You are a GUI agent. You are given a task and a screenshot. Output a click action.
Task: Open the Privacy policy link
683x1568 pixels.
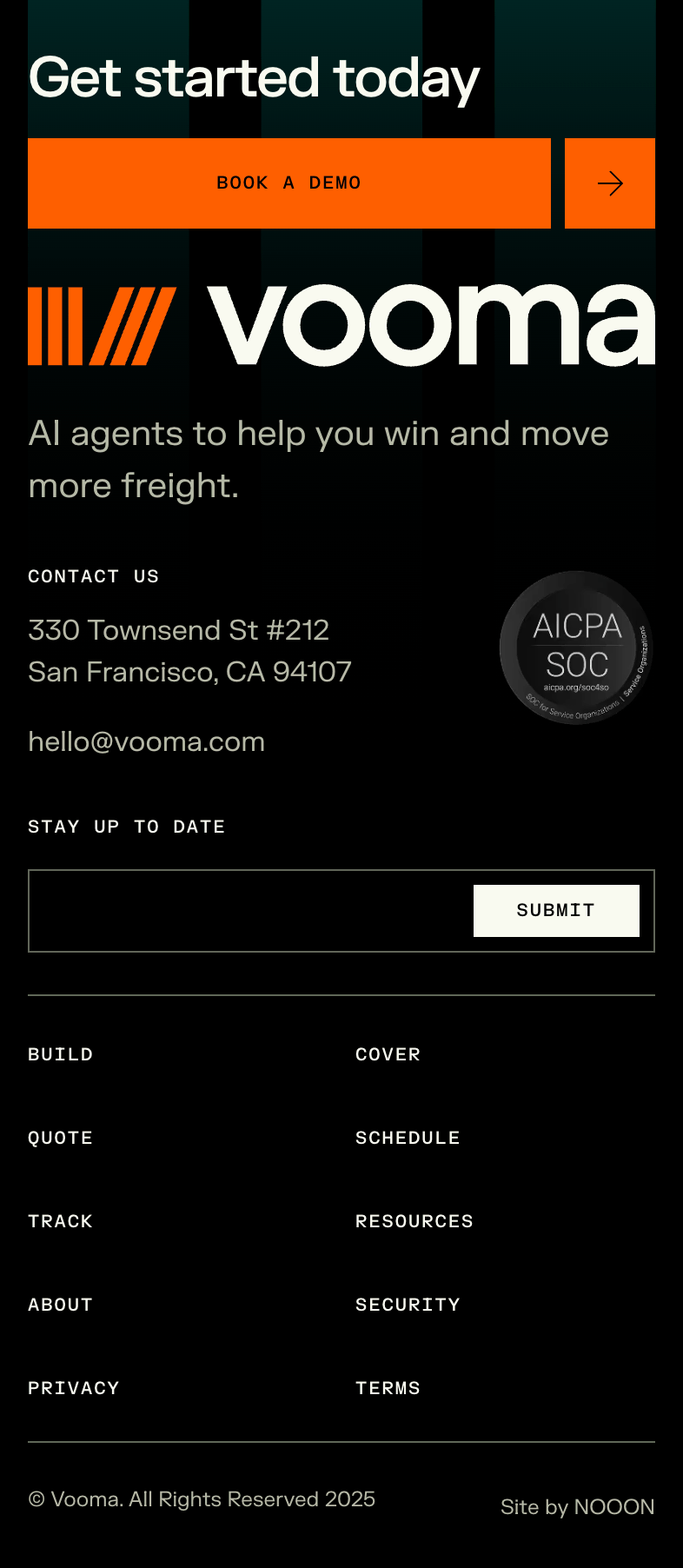coord(73,1388)
